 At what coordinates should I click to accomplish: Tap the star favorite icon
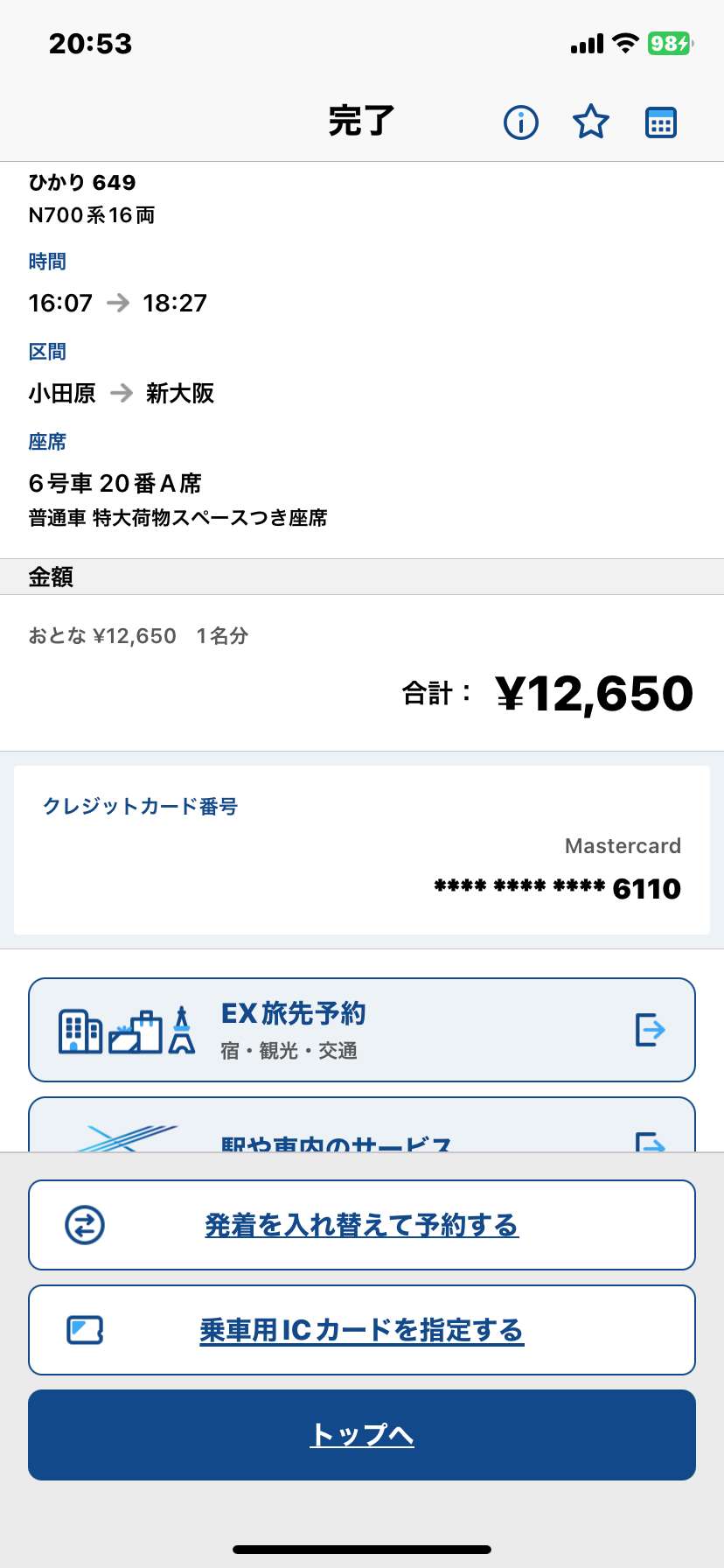pos(591,122)
